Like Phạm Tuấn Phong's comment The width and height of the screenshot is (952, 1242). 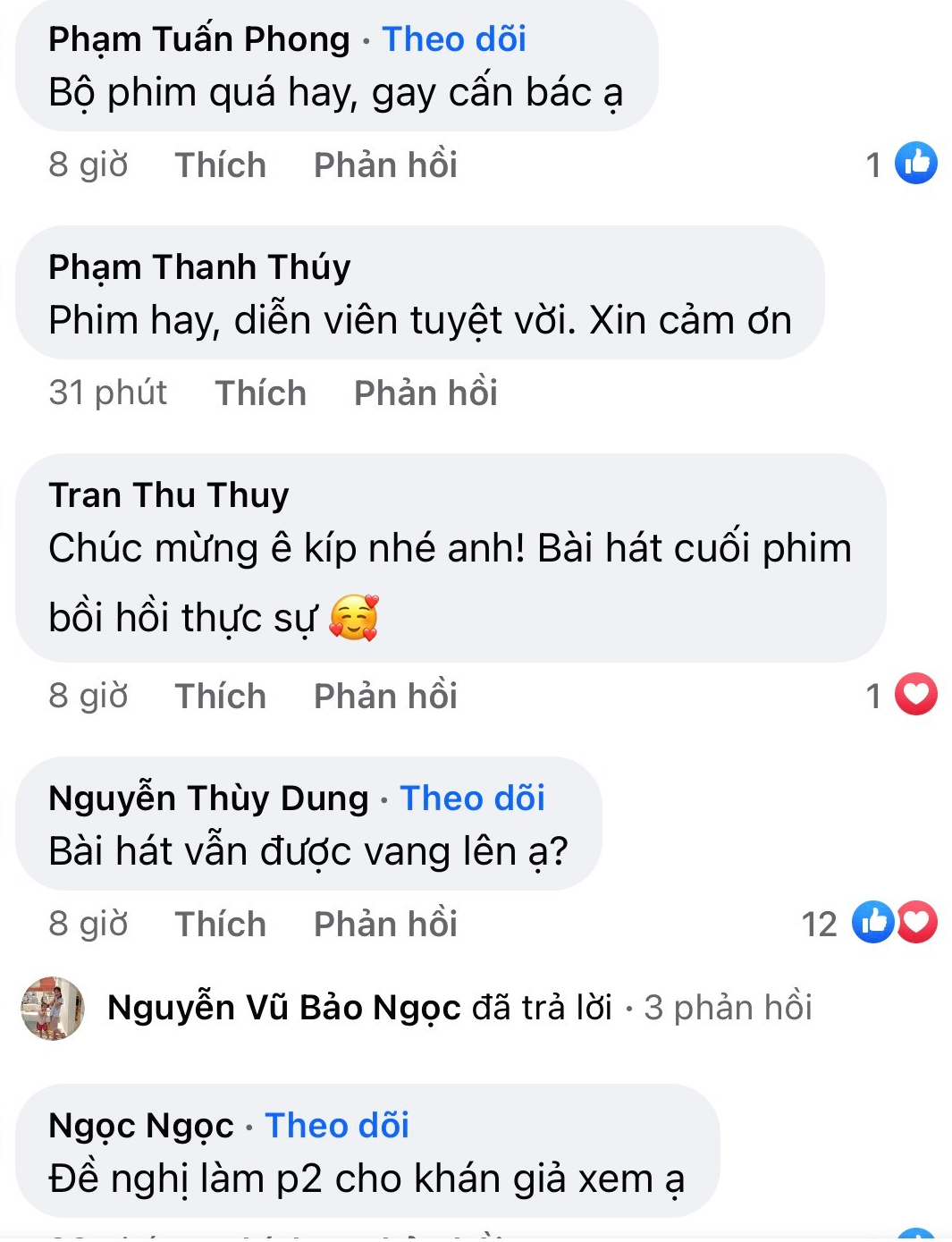coord(220,165)
